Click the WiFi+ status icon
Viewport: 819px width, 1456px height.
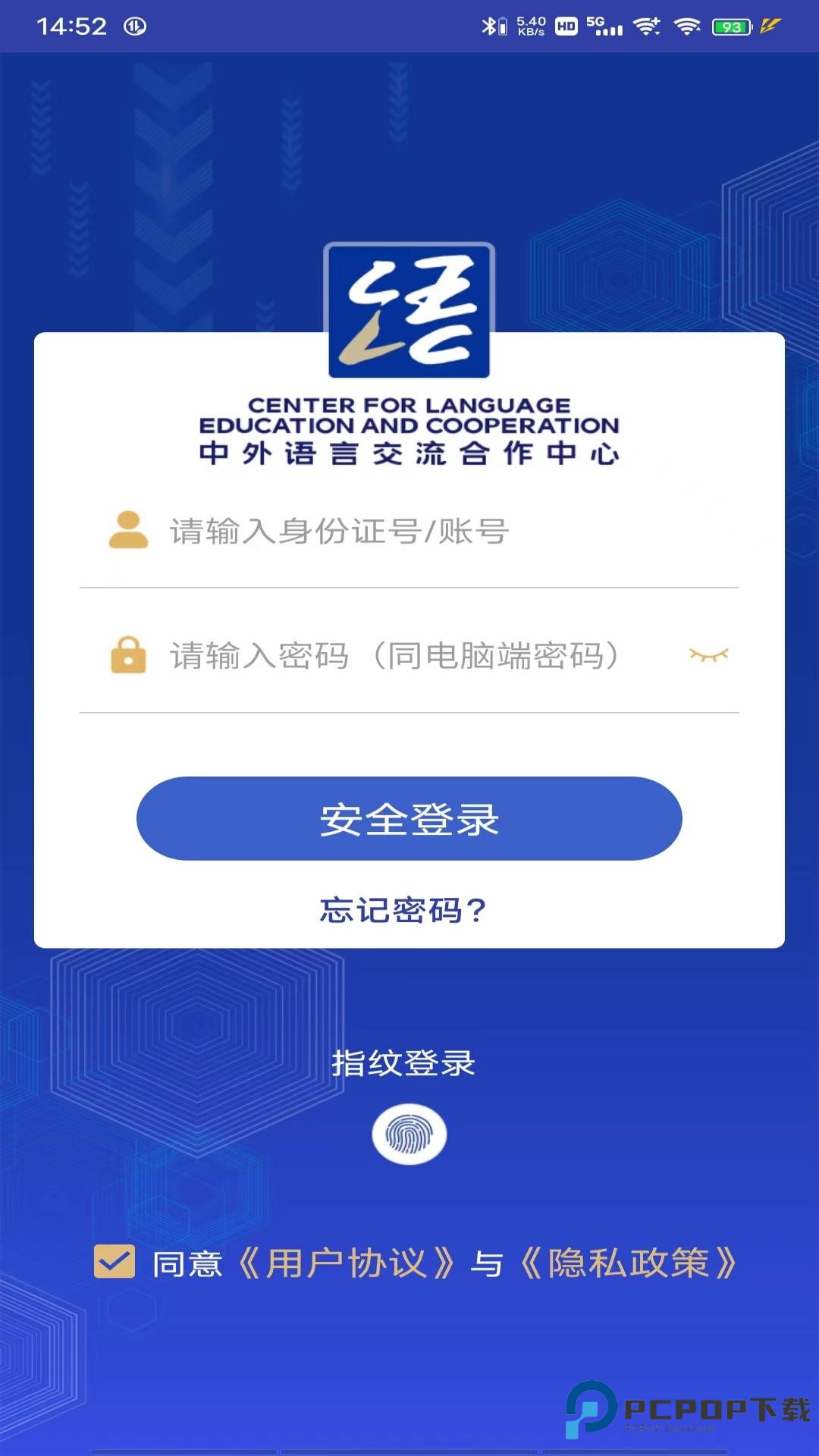[647, 24]
